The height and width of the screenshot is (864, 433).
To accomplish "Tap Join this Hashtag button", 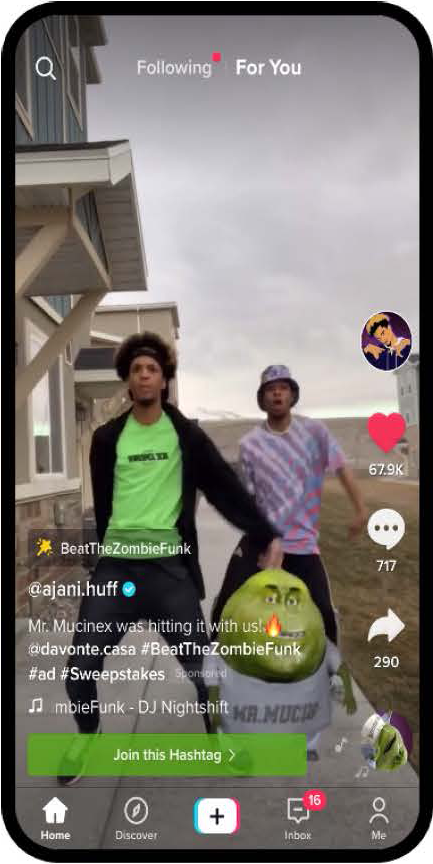I will [x=167, y=754].
